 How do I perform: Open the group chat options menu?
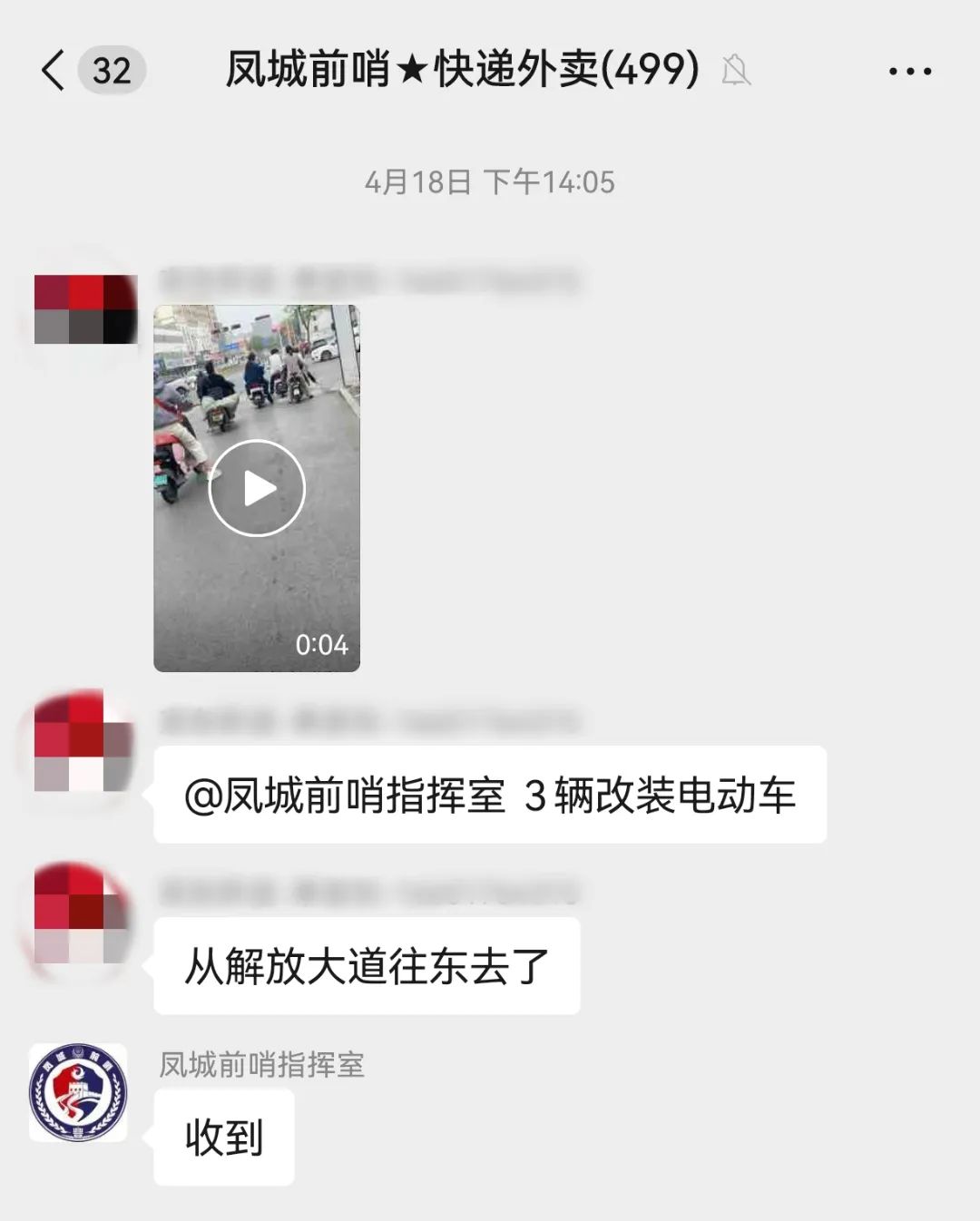pyautogui.click(x=909, y=71)
